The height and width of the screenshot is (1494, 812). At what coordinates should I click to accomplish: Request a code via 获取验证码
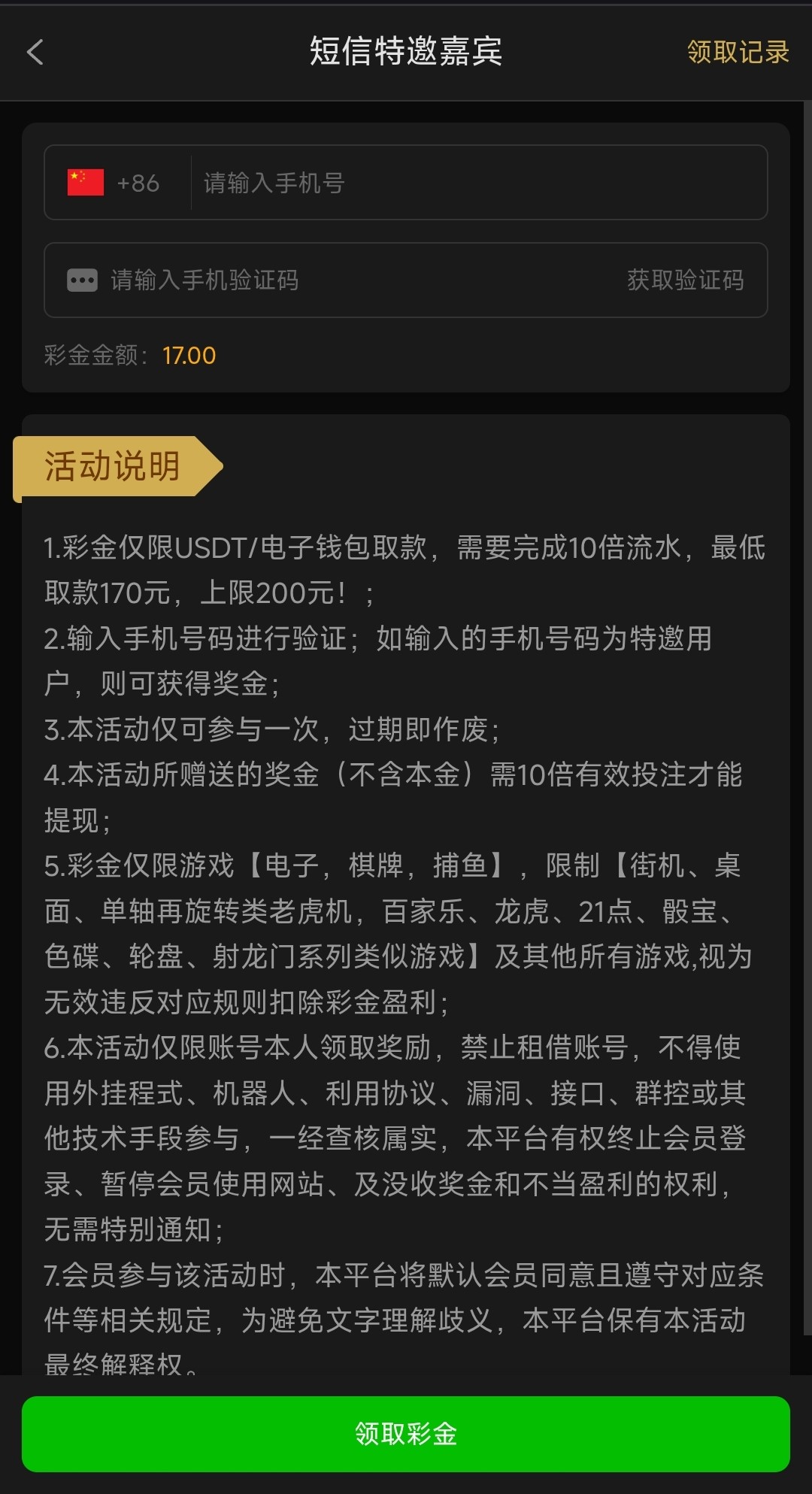click(x=685, y=280)
